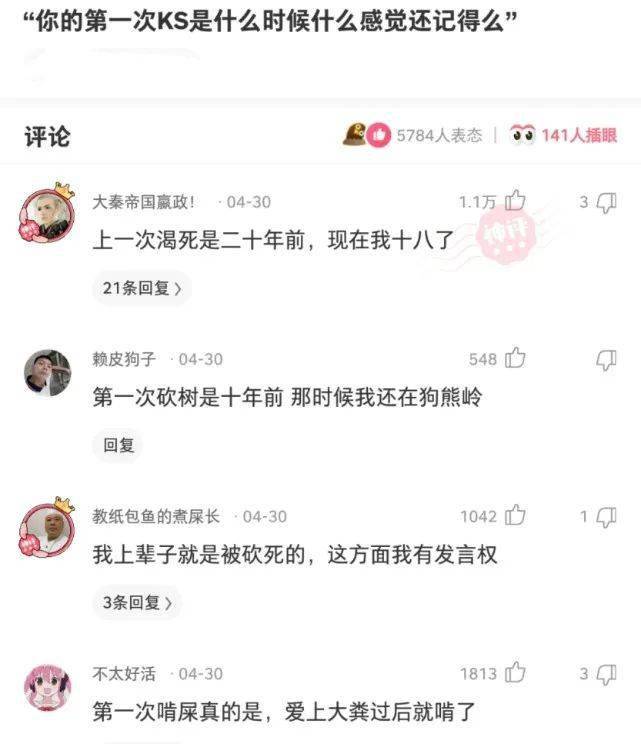Open 141人插眼 list
Viewport: 641px width, 744px height.
tap(563, 135)
